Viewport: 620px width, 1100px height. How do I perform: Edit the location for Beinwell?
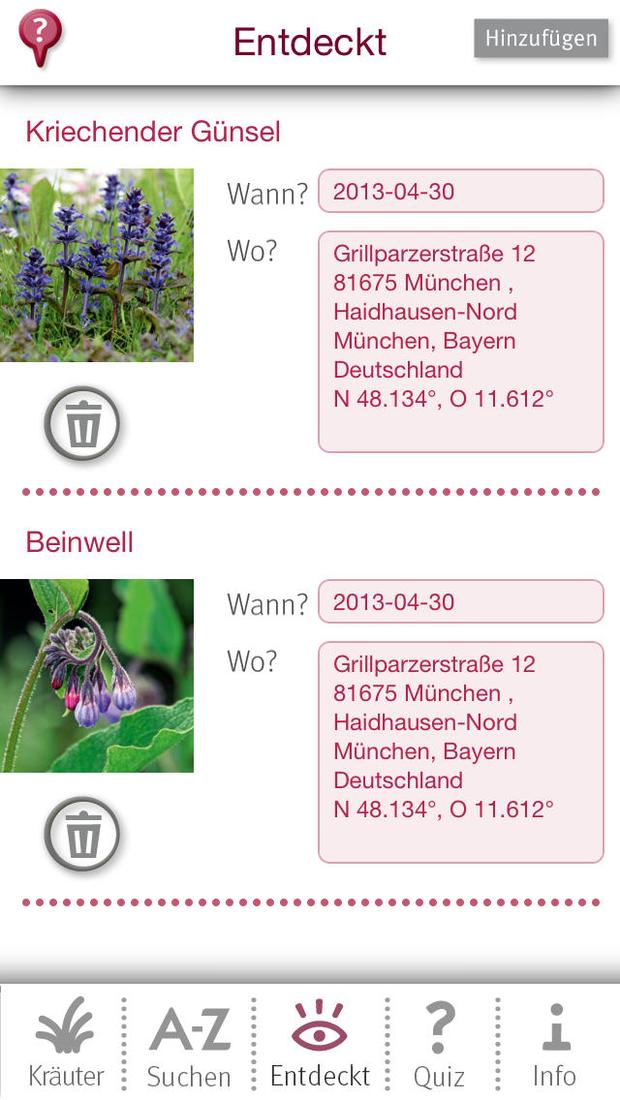pos(461,752)
